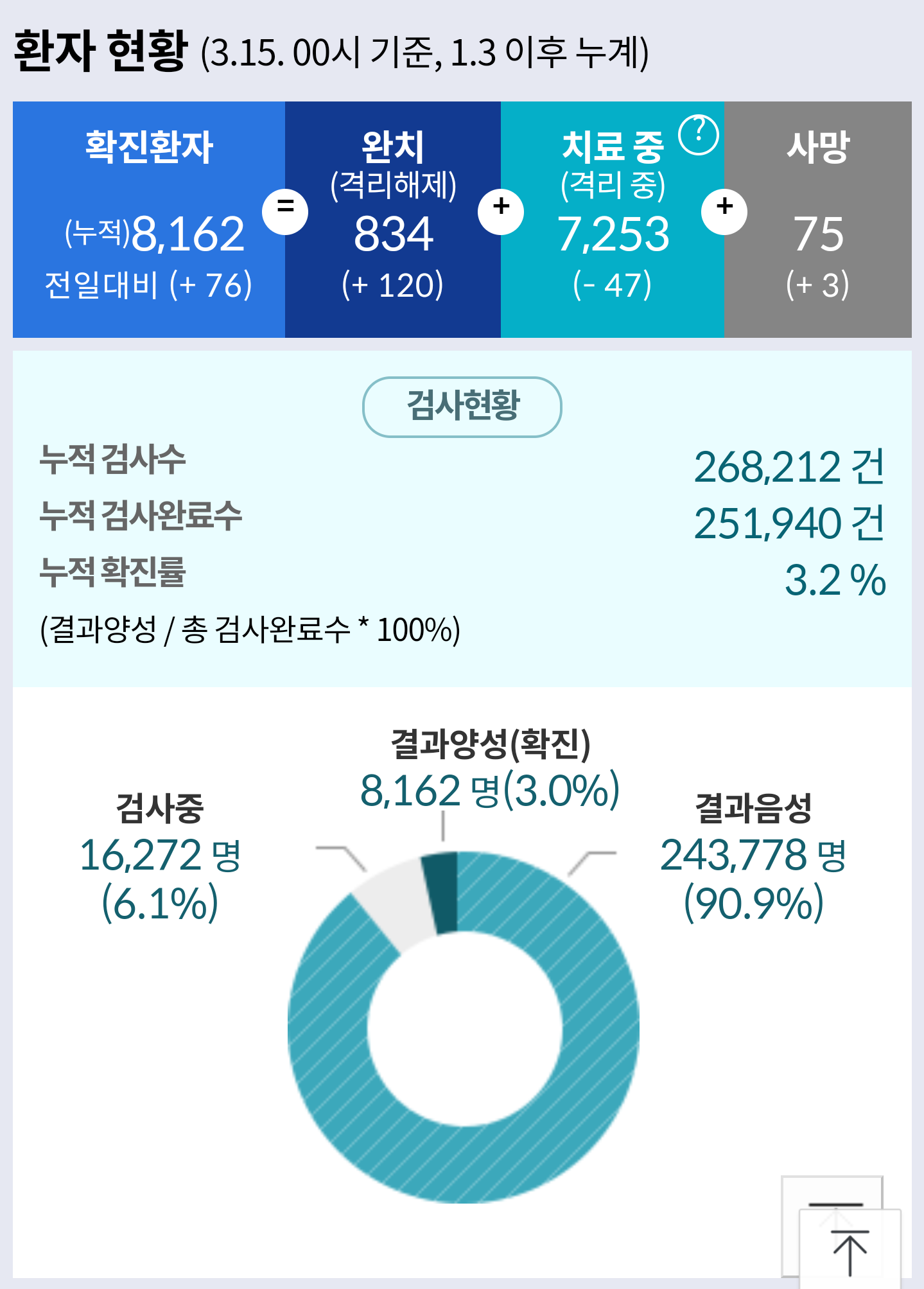Tap the scroll-to-top arrow button
This screenshot has height=1289, width=924.
pyautogui.click(x=850, y=1250)
